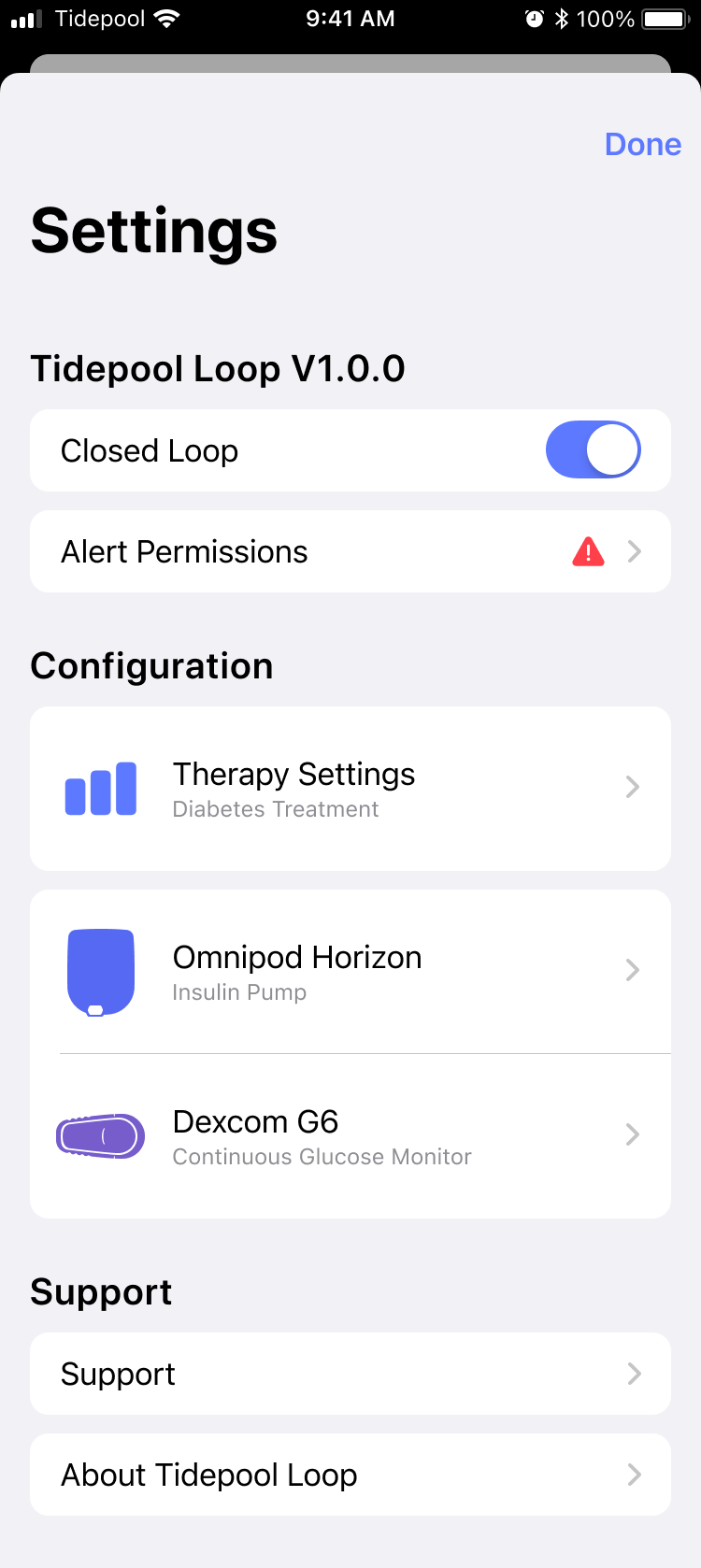The width and height of the screenshot is (701, 1568).
Task: Open Alert Permissions
Action: (x=350, y=551)
